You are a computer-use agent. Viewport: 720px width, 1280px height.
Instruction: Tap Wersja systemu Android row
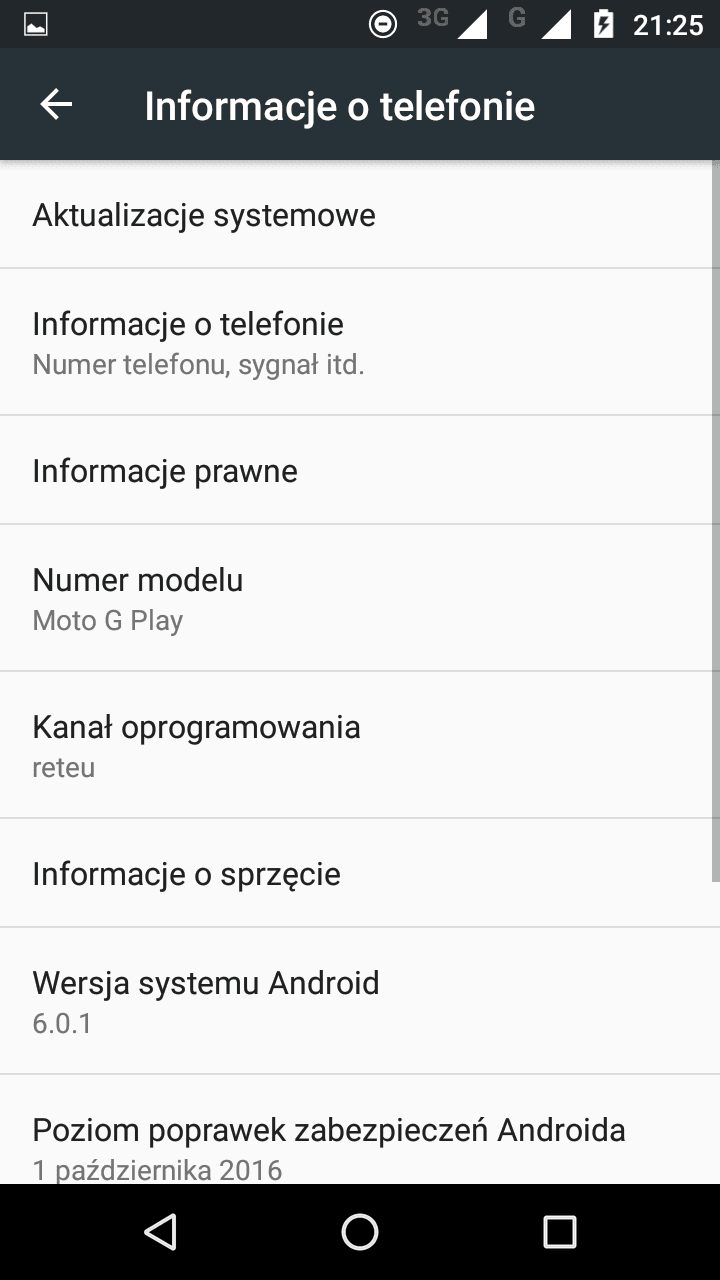(360, 1001)
